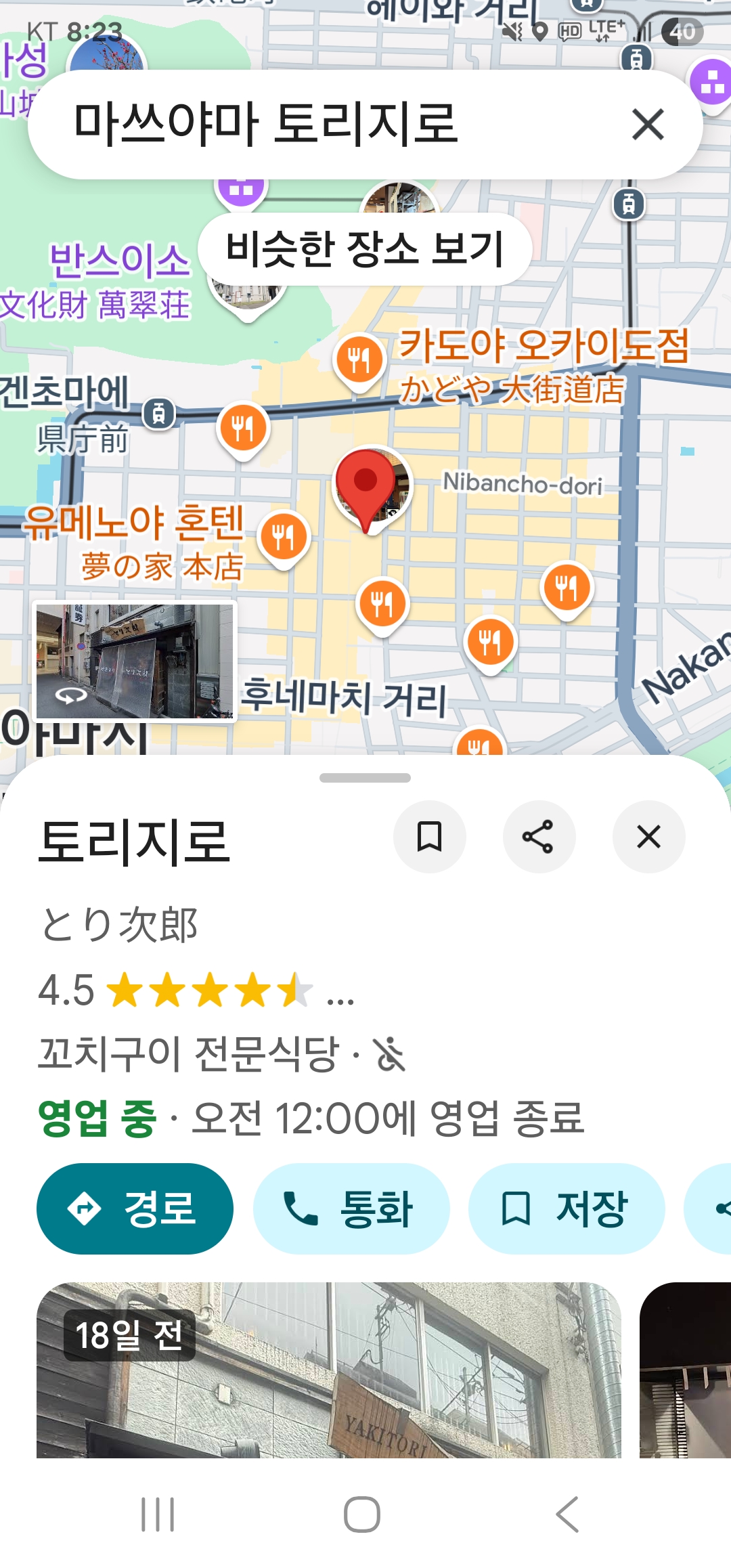Tap the 저장 button

click(x=566, y=1208)
